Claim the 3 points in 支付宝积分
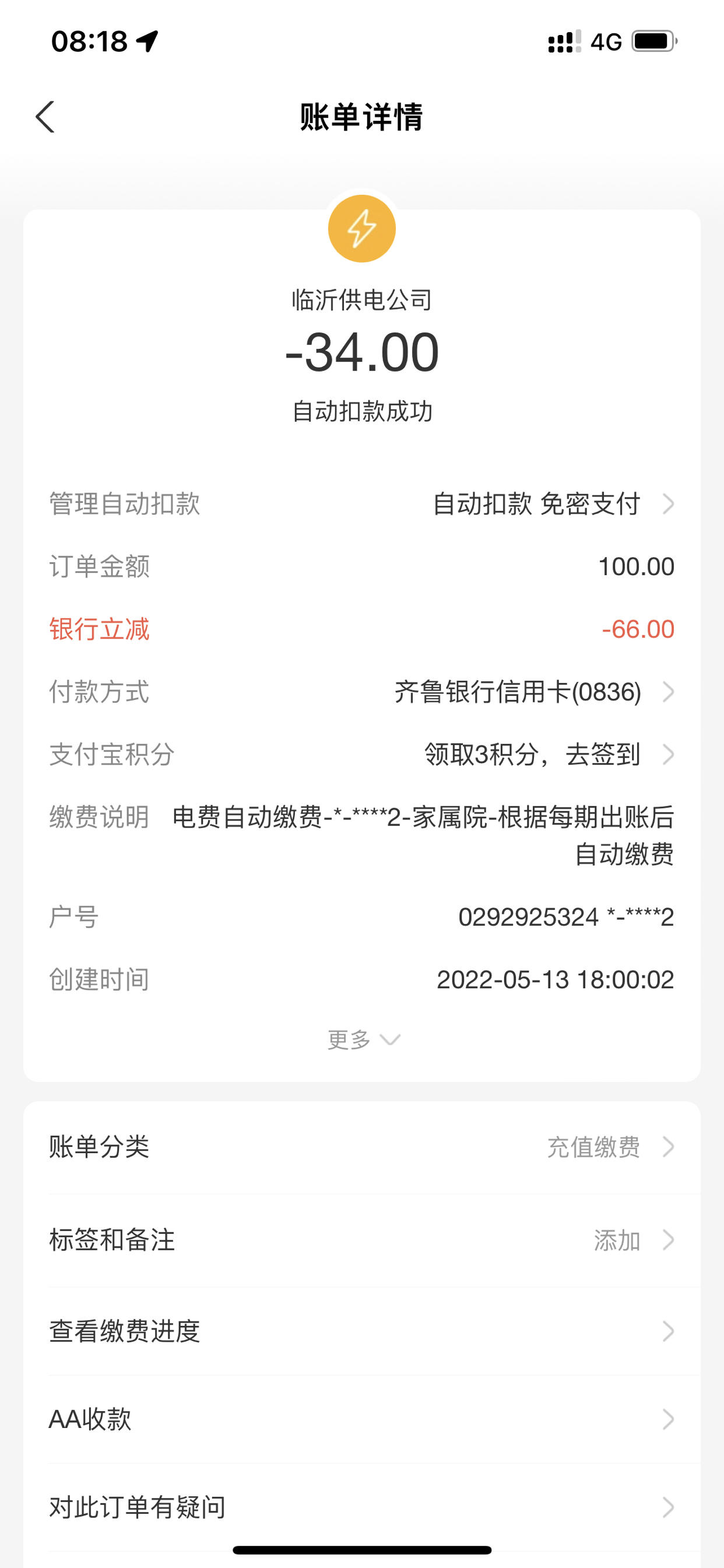 coord(362,755)
